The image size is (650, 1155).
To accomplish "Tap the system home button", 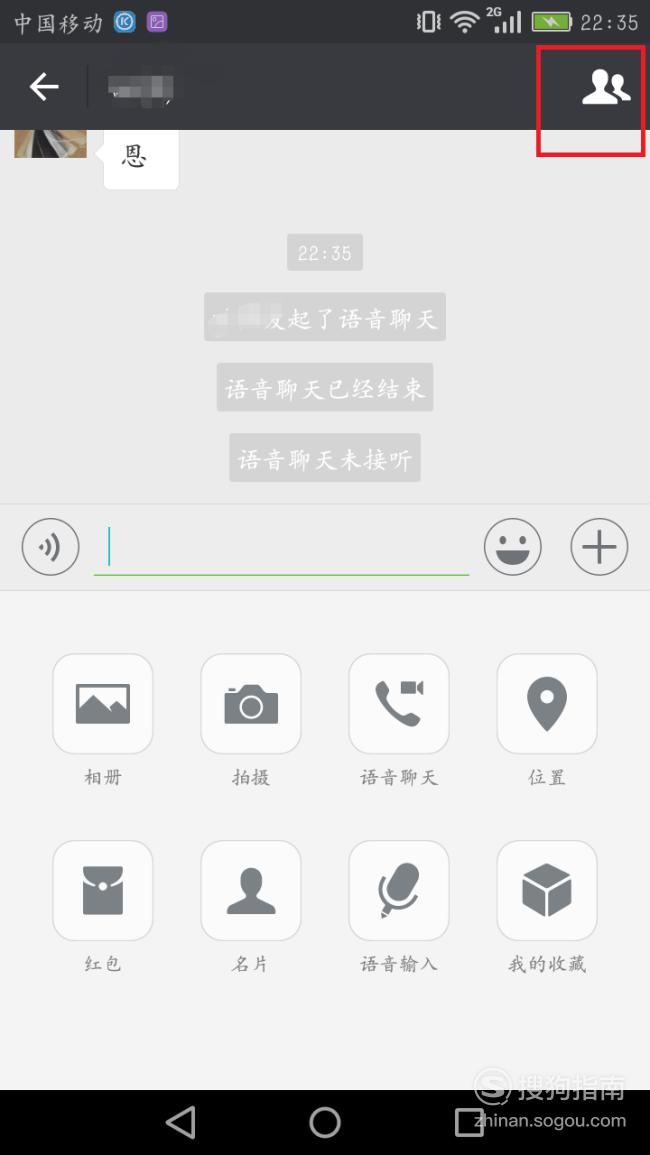I will pyautogui.click(x=324, y=1123).
